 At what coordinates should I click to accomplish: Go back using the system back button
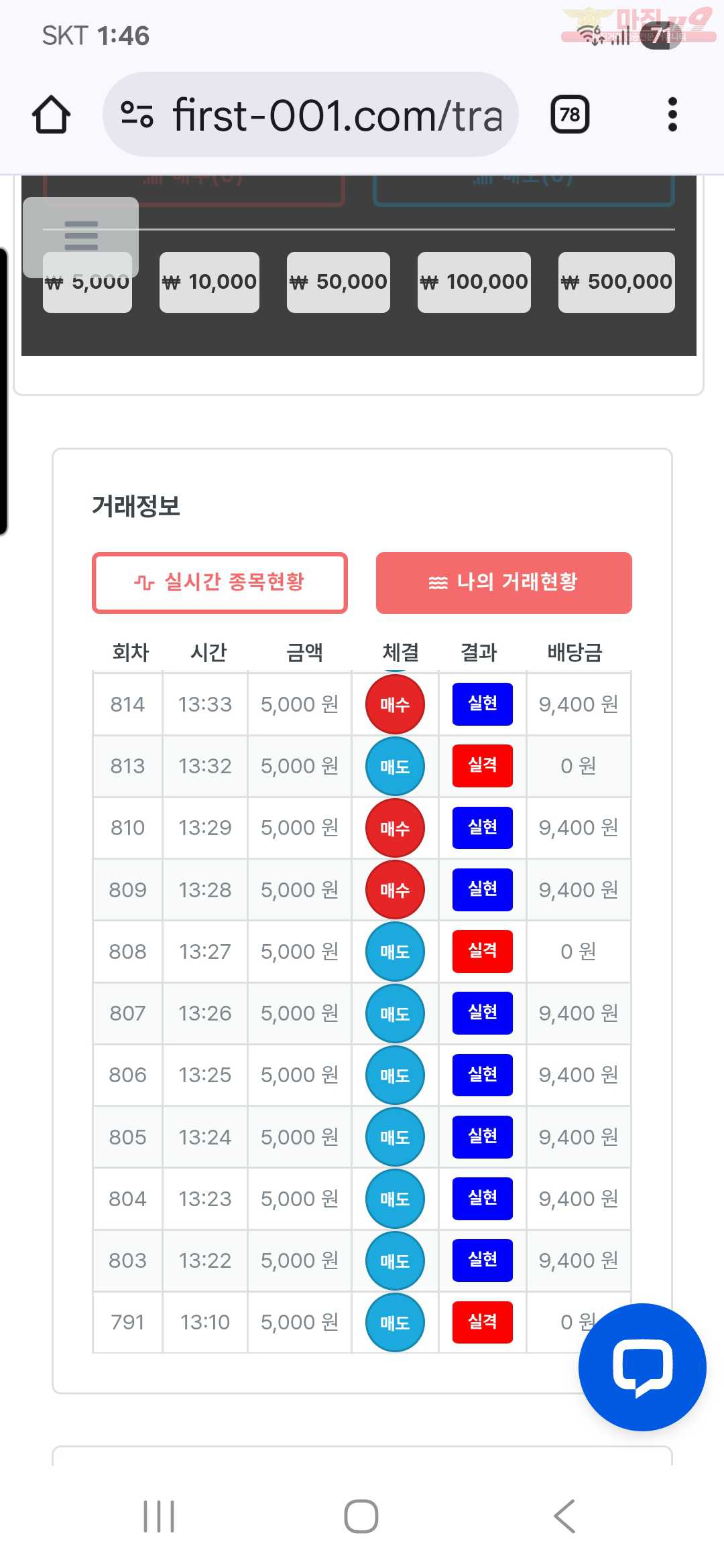pos(564,1516)
